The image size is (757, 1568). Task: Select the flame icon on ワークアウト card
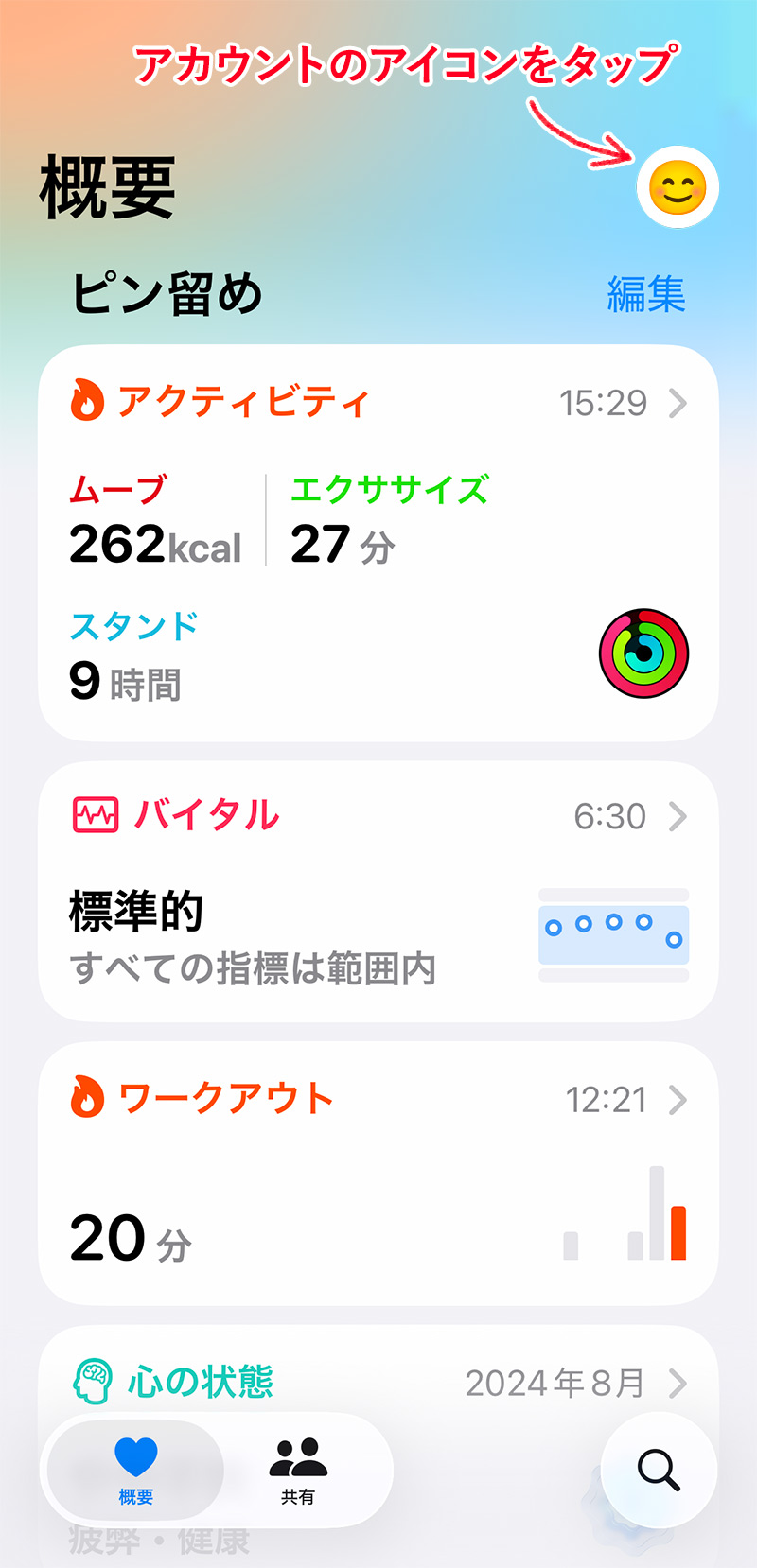86,1097
